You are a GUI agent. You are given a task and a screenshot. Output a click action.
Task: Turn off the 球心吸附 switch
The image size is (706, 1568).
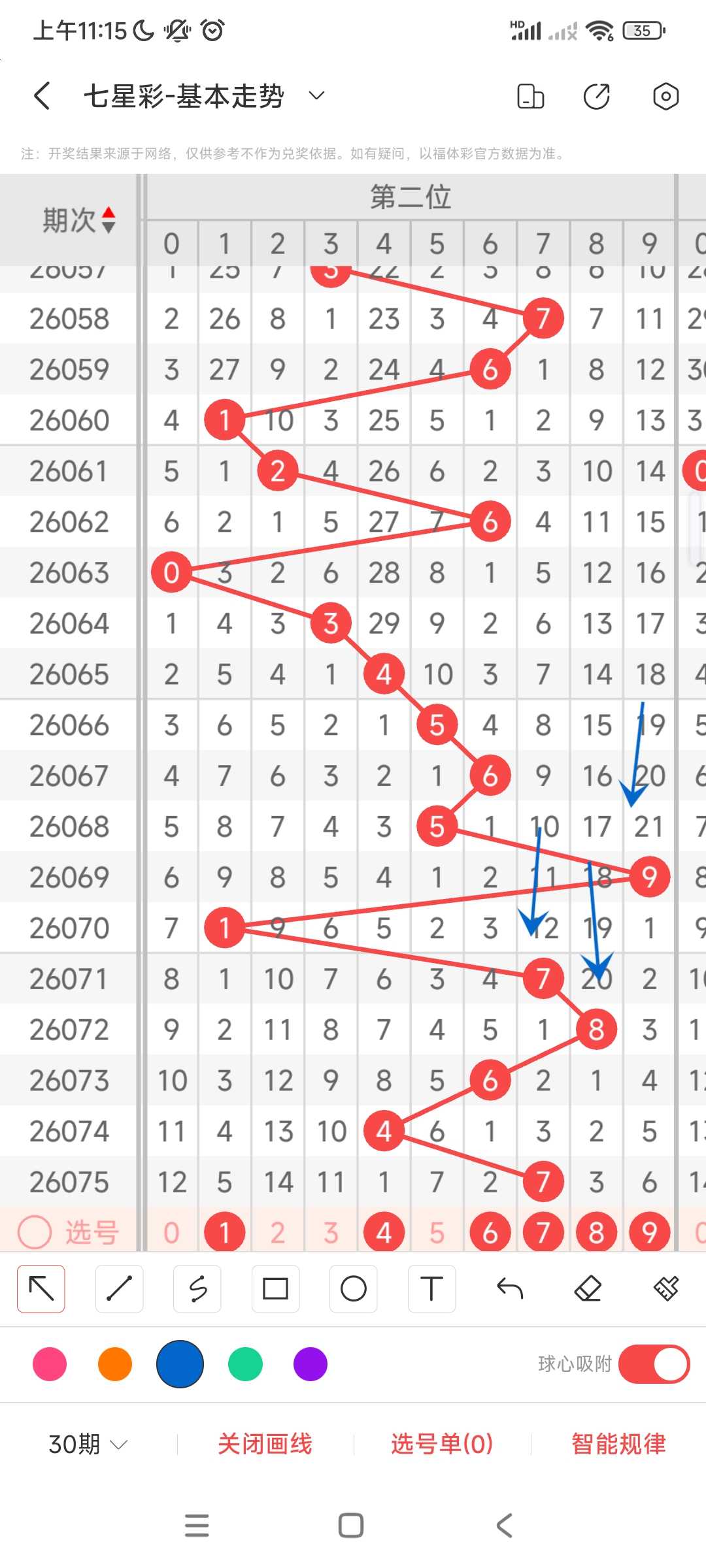654,1364
